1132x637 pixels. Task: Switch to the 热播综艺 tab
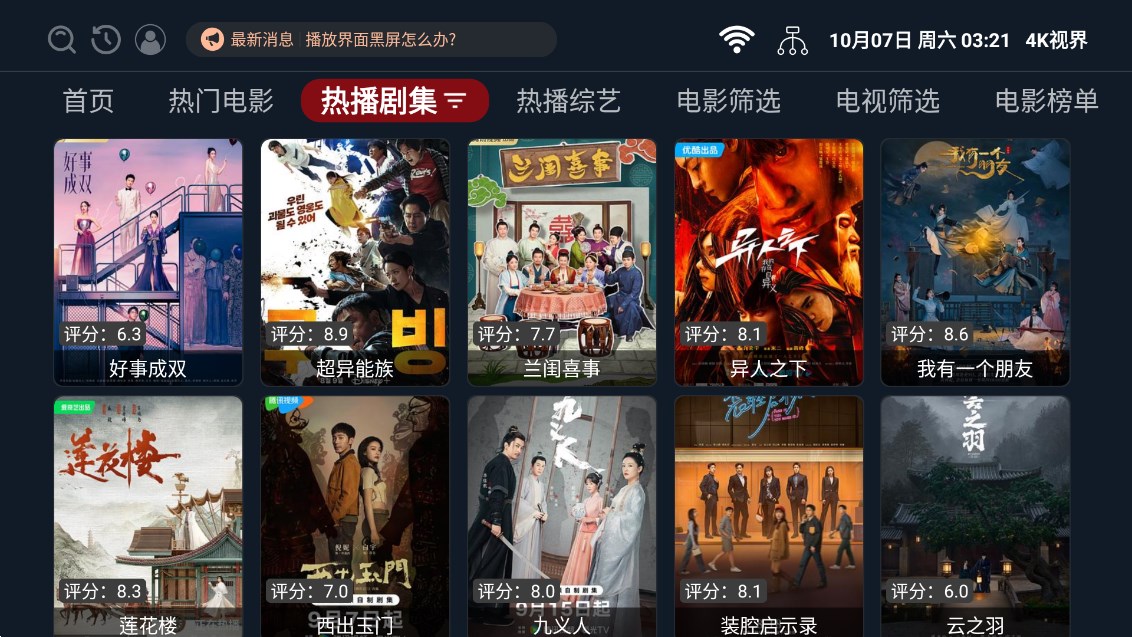(x=568, y=101)
